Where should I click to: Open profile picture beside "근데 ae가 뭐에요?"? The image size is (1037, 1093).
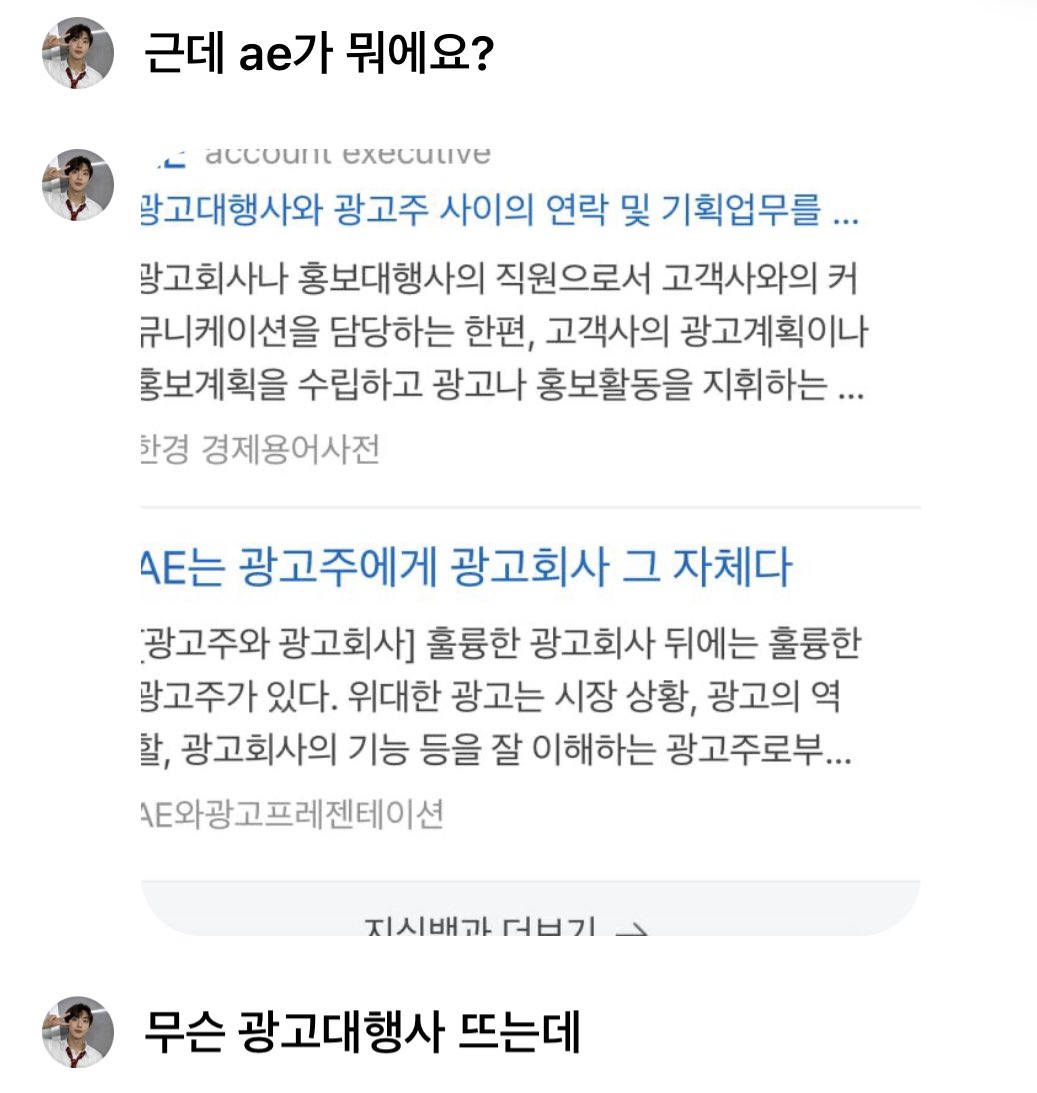click(x=77, y=53)
